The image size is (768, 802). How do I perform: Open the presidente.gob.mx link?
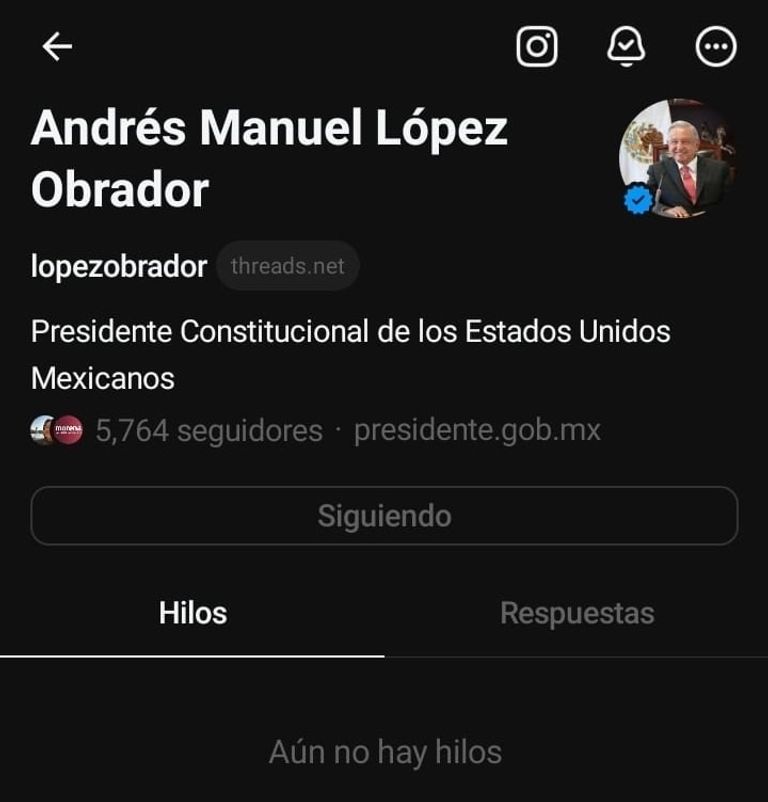(477, 431)
